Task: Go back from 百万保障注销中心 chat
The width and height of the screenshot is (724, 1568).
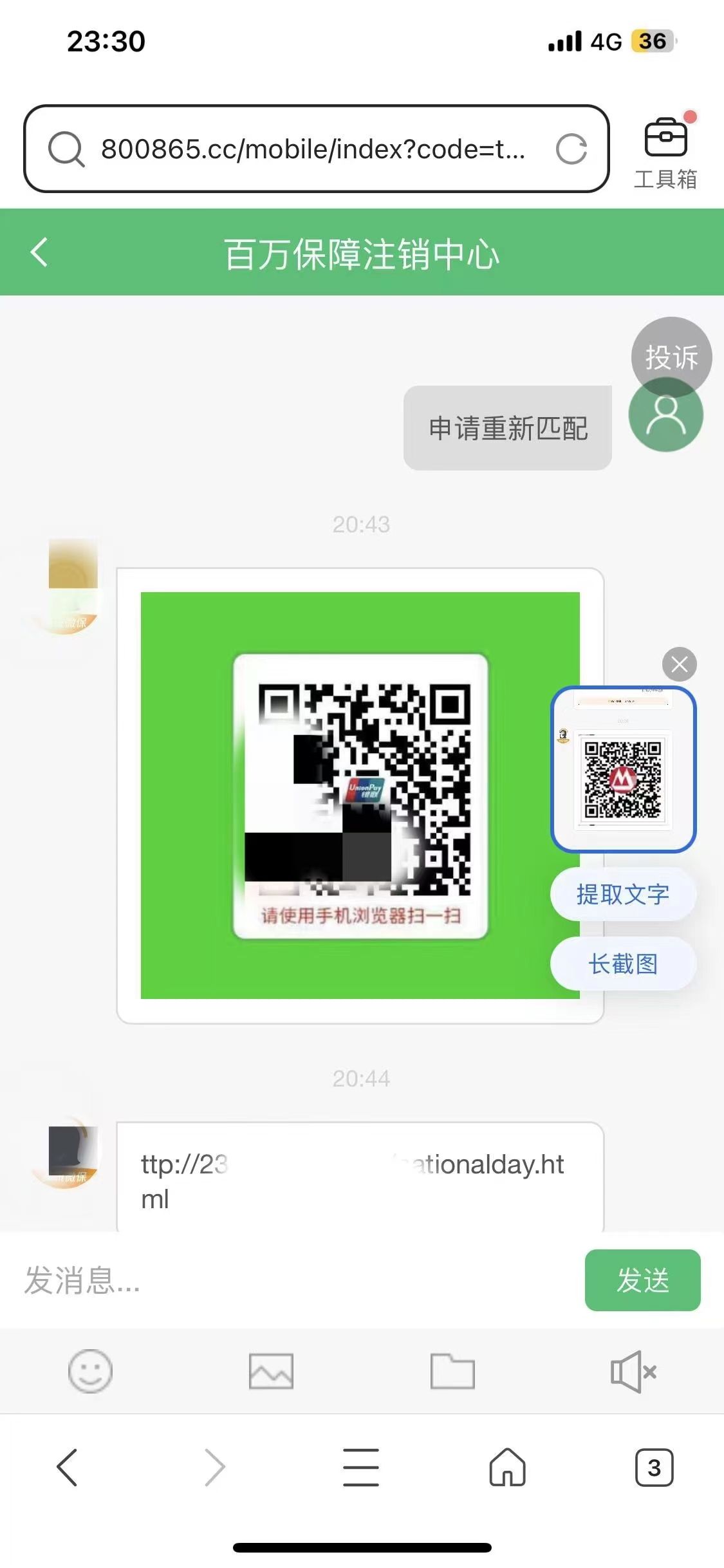Action: coord(39,252)
